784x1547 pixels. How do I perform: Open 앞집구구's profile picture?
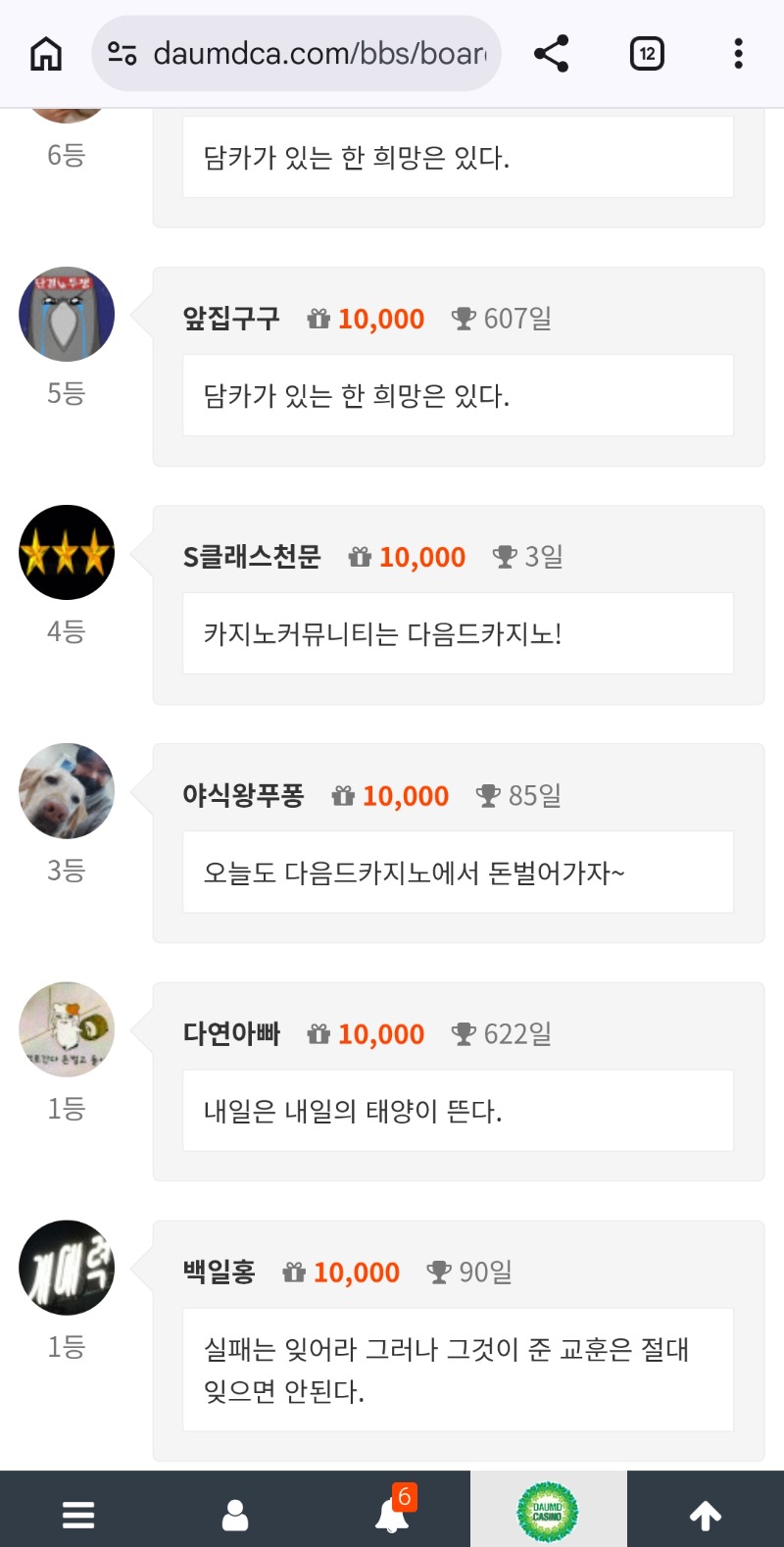pyautogui.click(x=67, y=315)
